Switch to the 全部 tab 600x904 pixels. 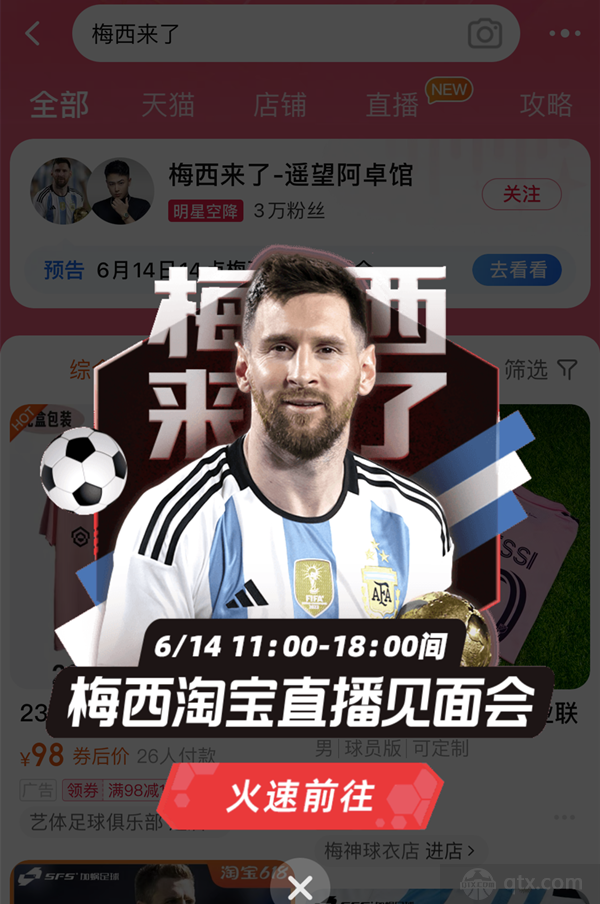(x=59, y=104)
